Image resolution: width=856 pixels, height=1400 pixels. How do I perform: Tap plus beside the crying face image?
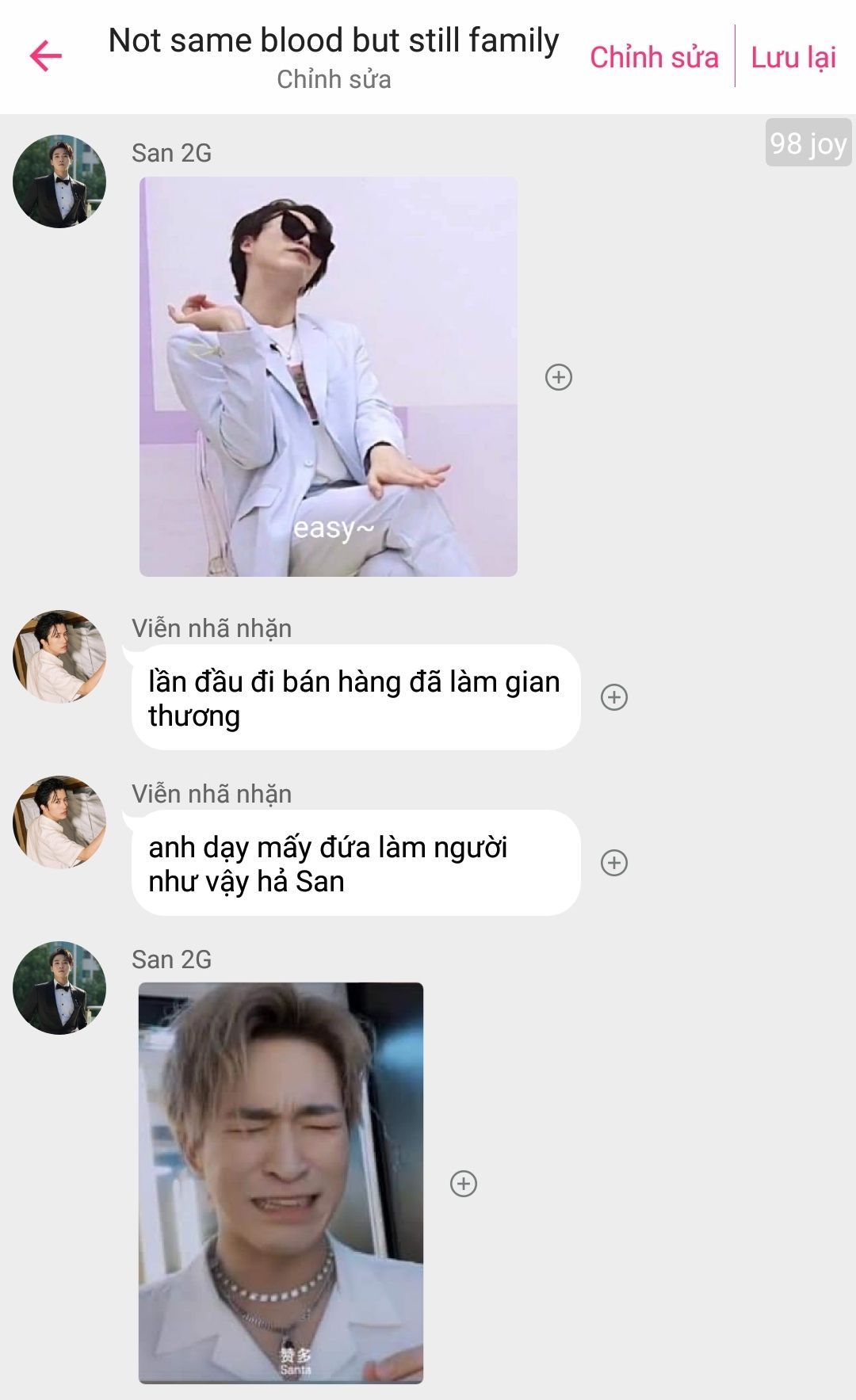tap(464, 1184)
